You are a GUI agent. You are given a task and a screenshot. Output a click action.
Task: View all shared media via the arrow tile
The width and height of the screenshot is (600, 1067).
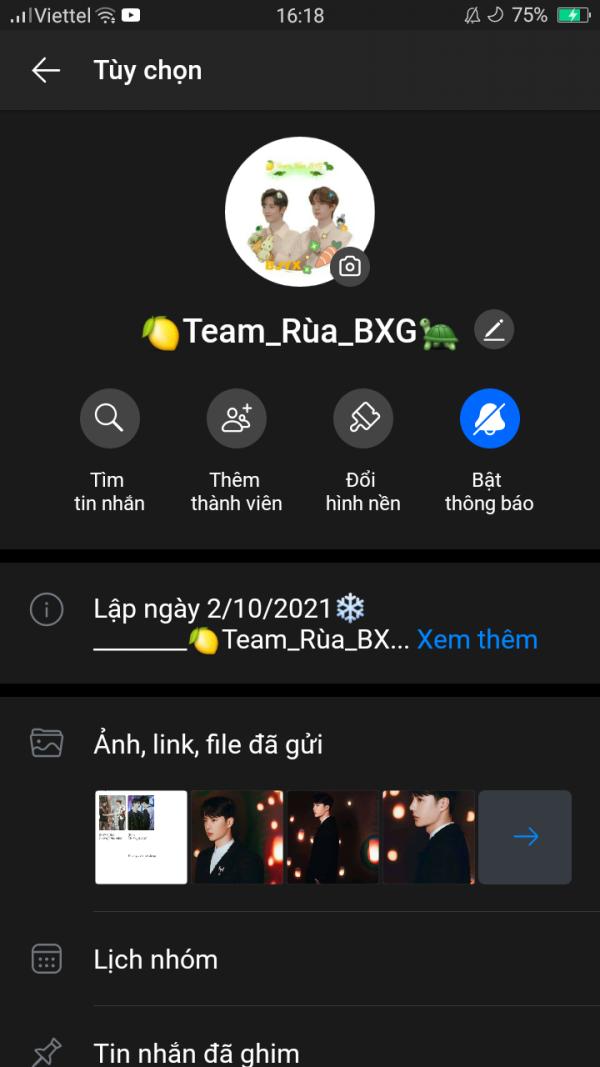[524, 837]
